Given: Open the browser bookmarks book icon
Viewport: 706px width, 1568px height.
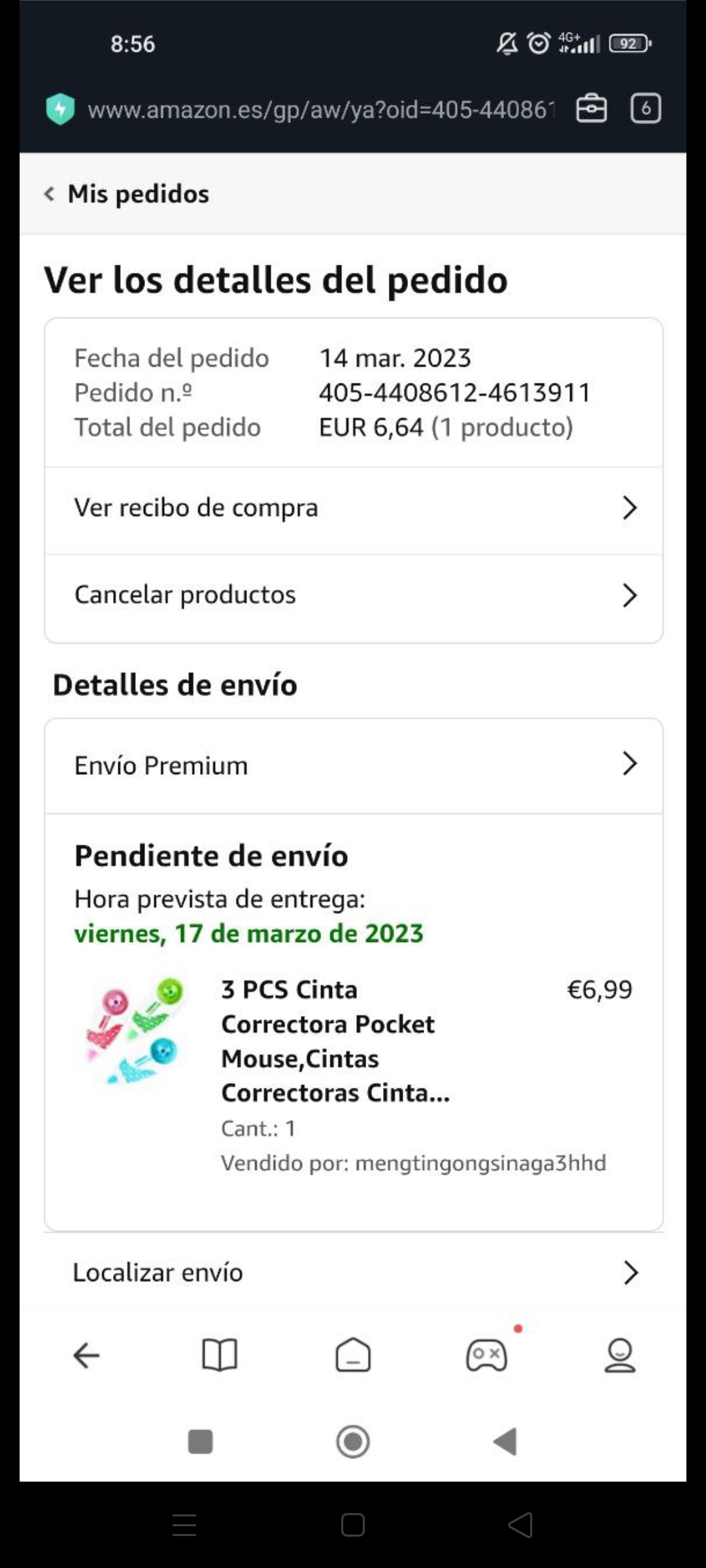Looking at the screenshot, I should point(220,1356).
